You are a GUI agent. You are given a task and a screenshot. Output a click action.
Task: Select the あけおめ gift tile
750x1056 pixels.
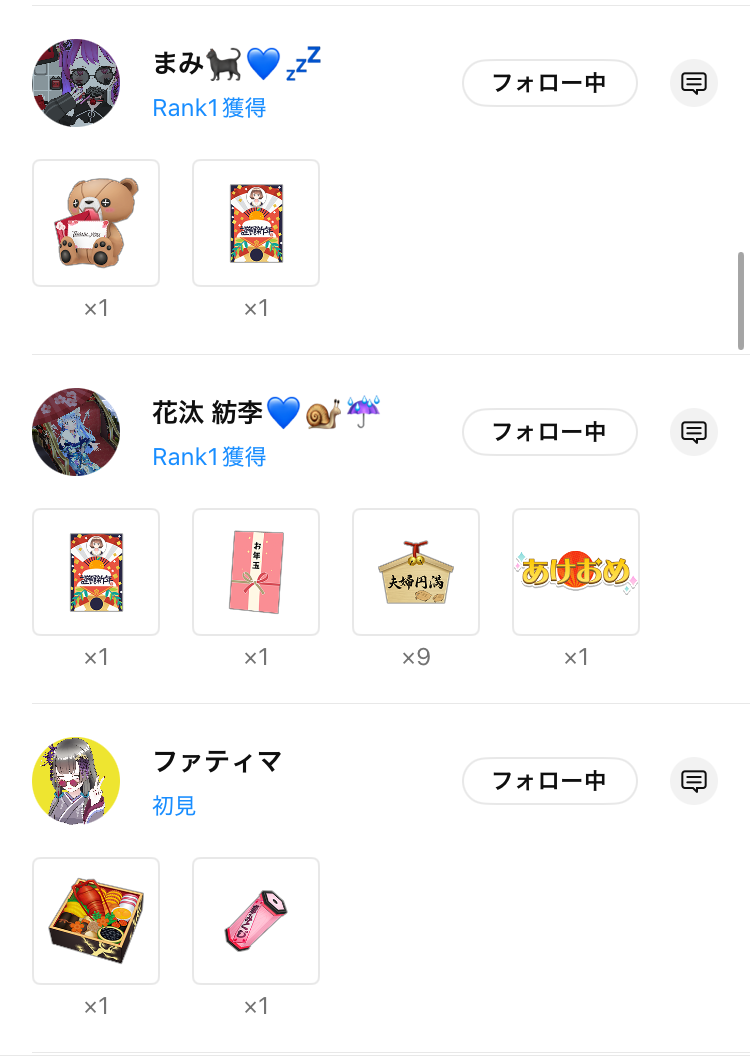click(x=576, y=572)
